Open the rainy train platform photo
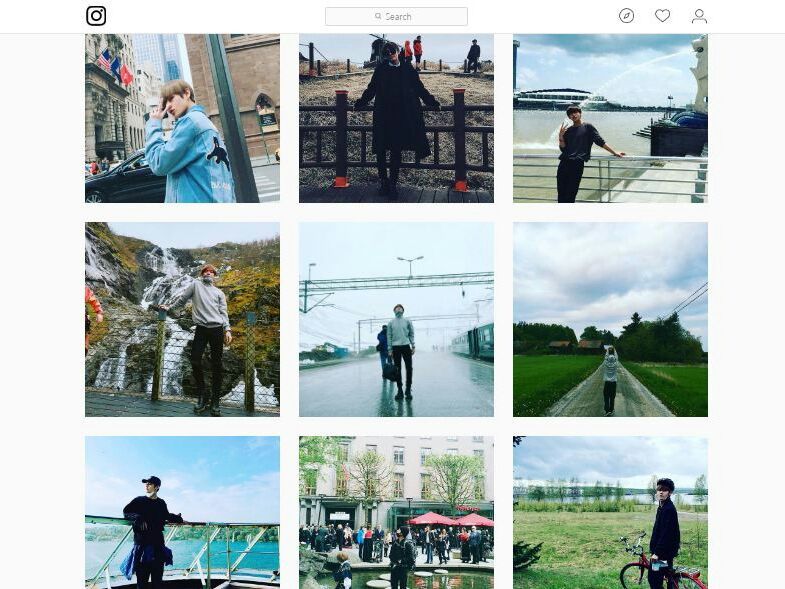This screenshot has height=589, width=785. [396, 319]
